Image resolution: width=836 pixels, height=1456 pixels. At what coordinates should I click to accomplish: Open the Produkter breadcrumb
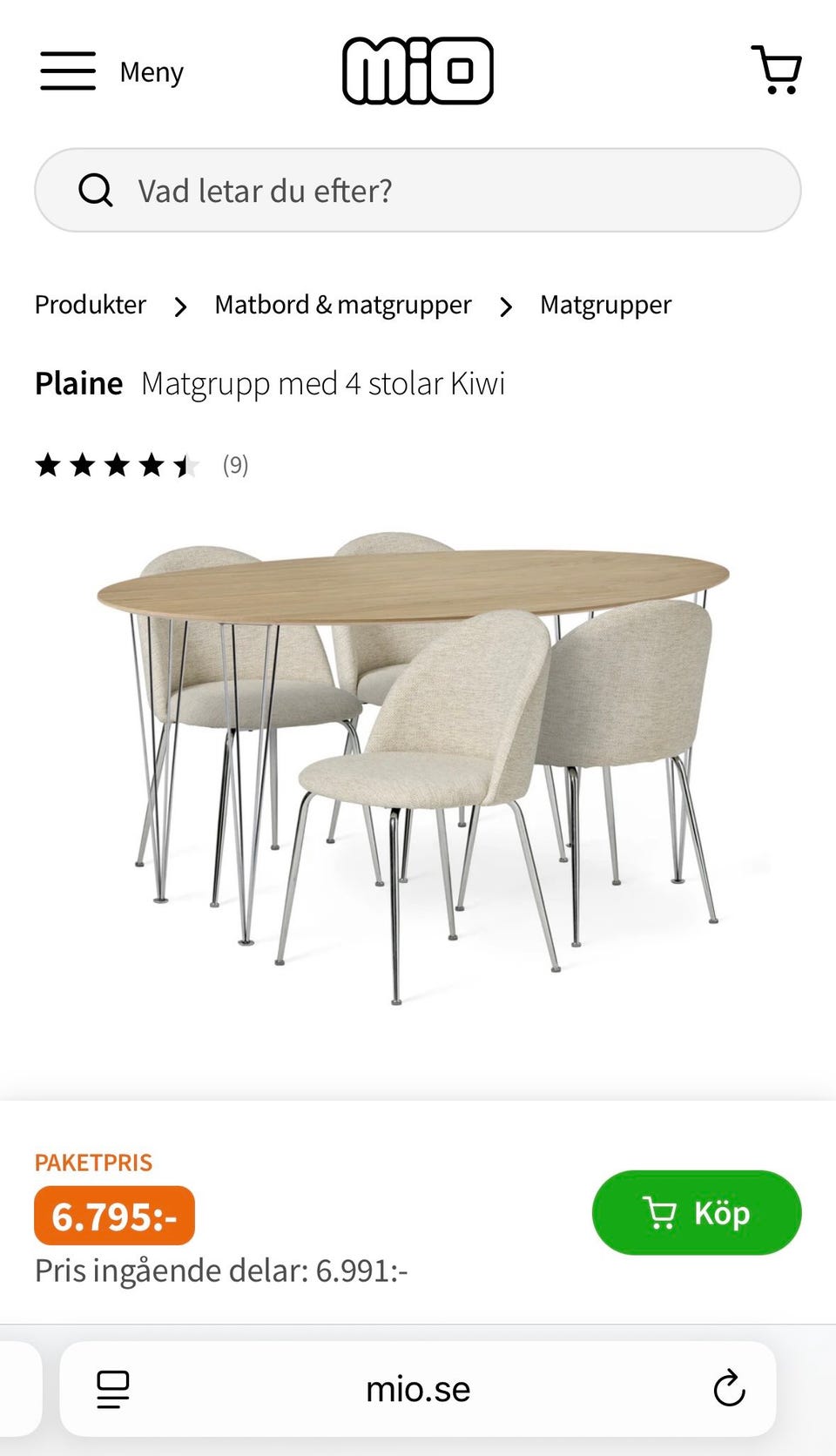coord(90,305)
